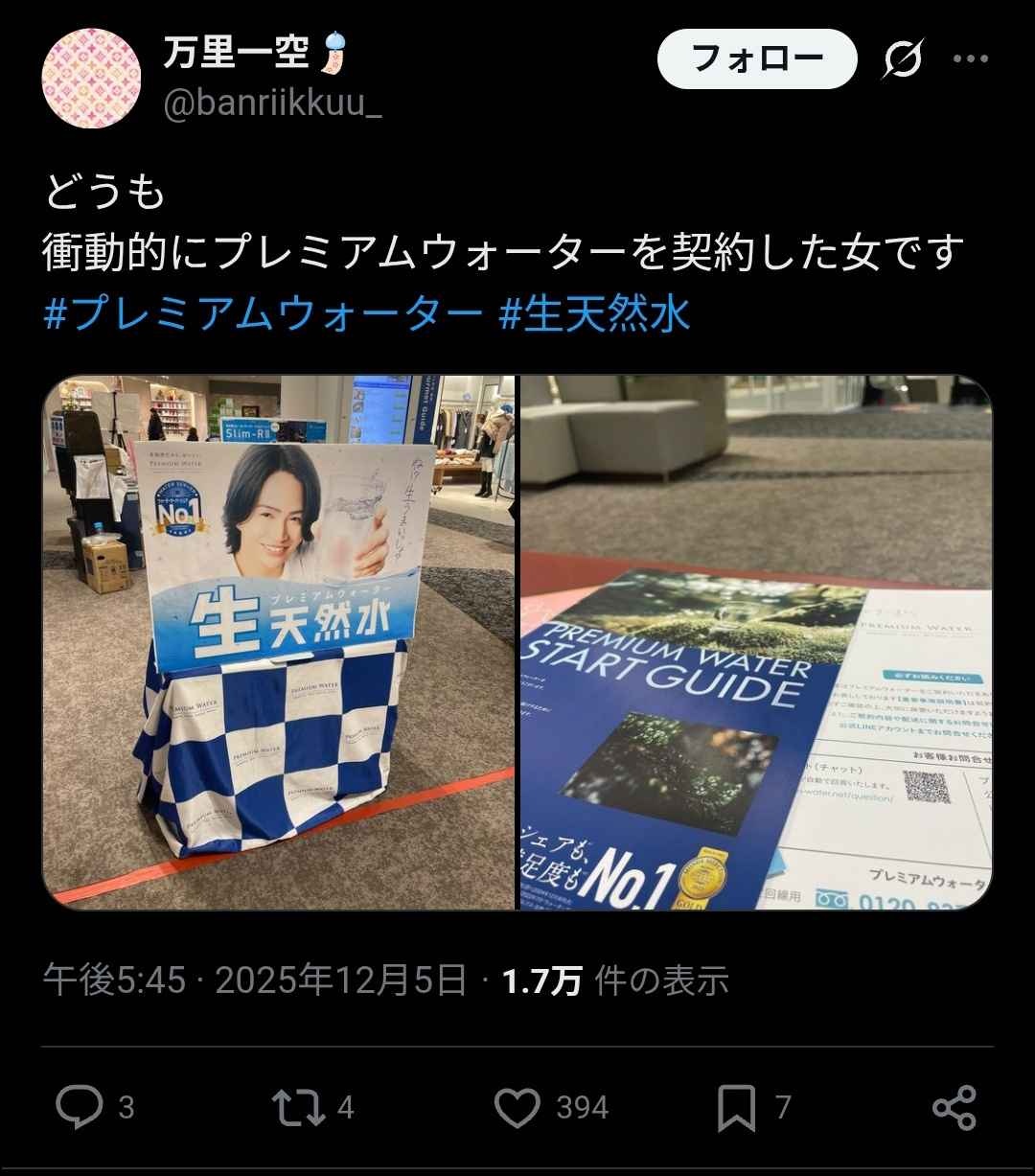Open hashtag #生天然水
1035x1176 pixels.
click(x=594, y=313)
